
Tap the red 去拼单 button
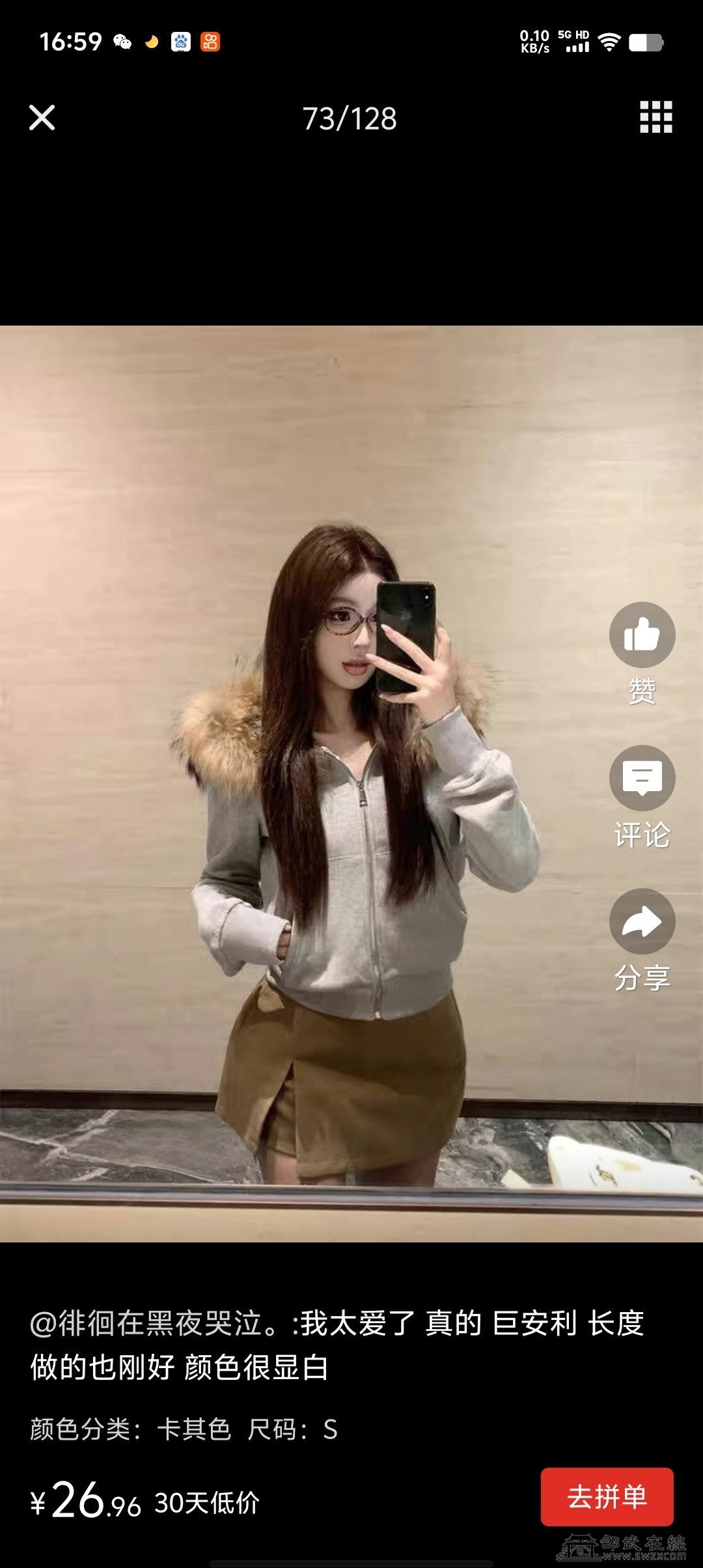(607, 1496)
